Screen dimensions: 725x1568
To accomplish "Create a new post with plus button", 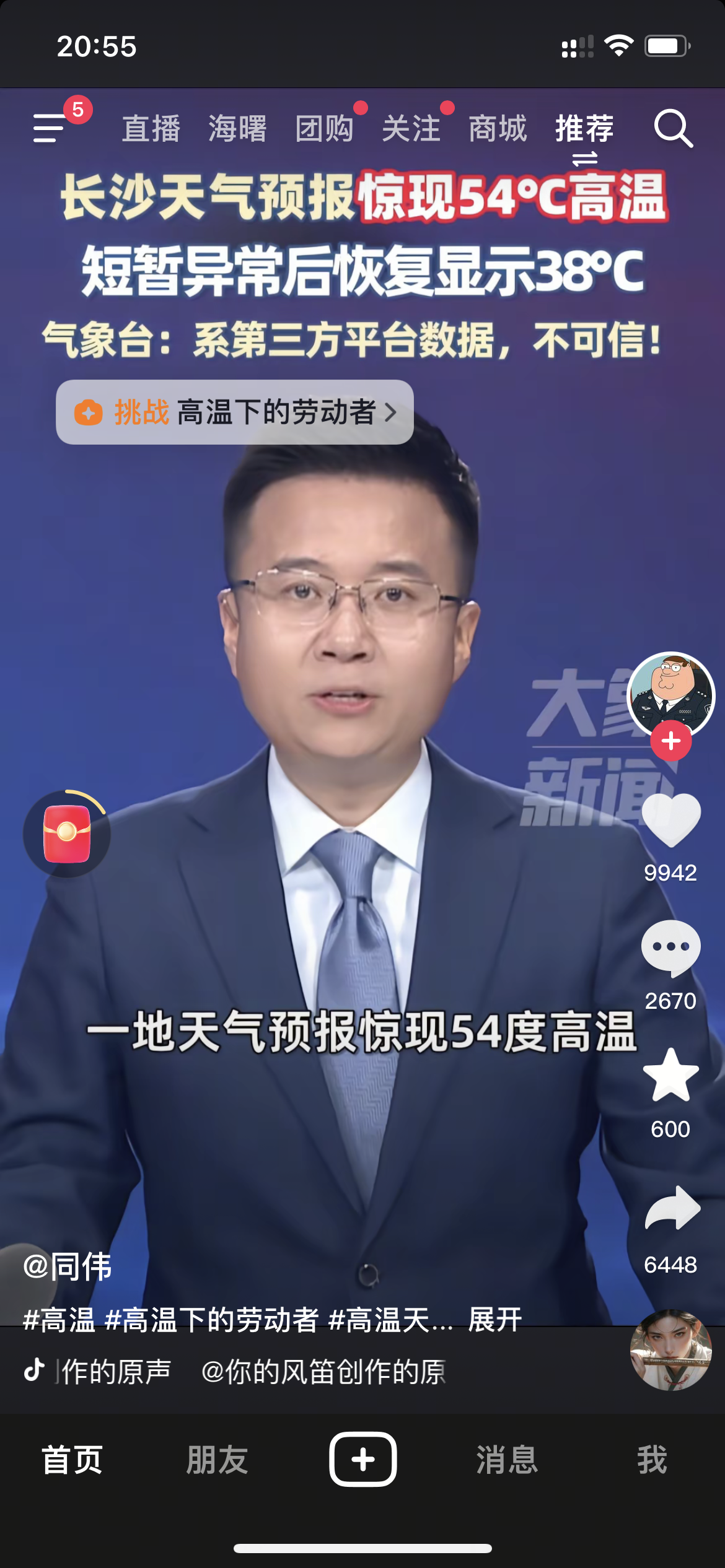I will tap(362, 1459).
